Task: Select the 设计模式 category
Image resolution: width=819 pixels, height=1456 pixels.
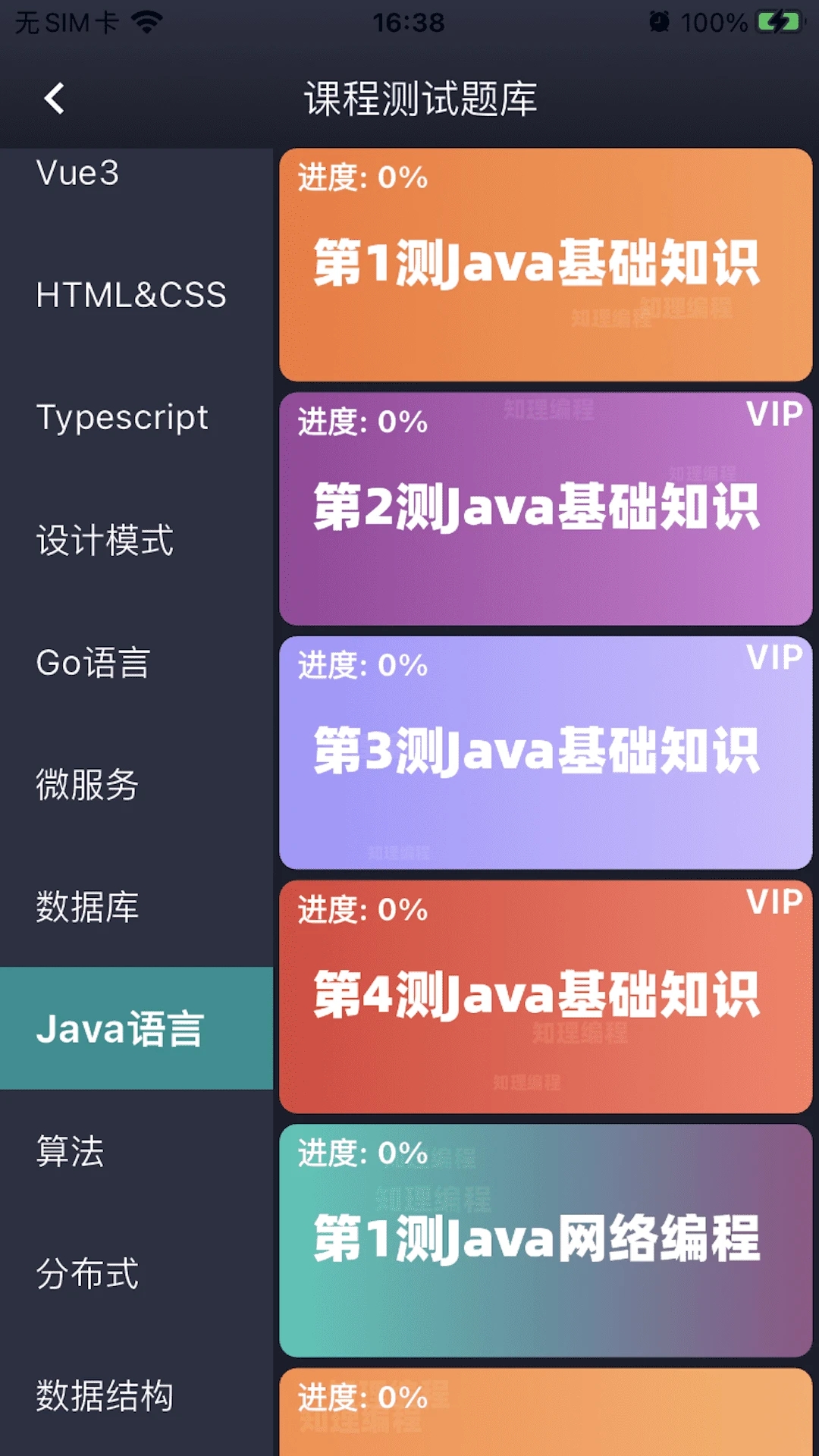Action: pyautogui.click(x=105, y=540)
